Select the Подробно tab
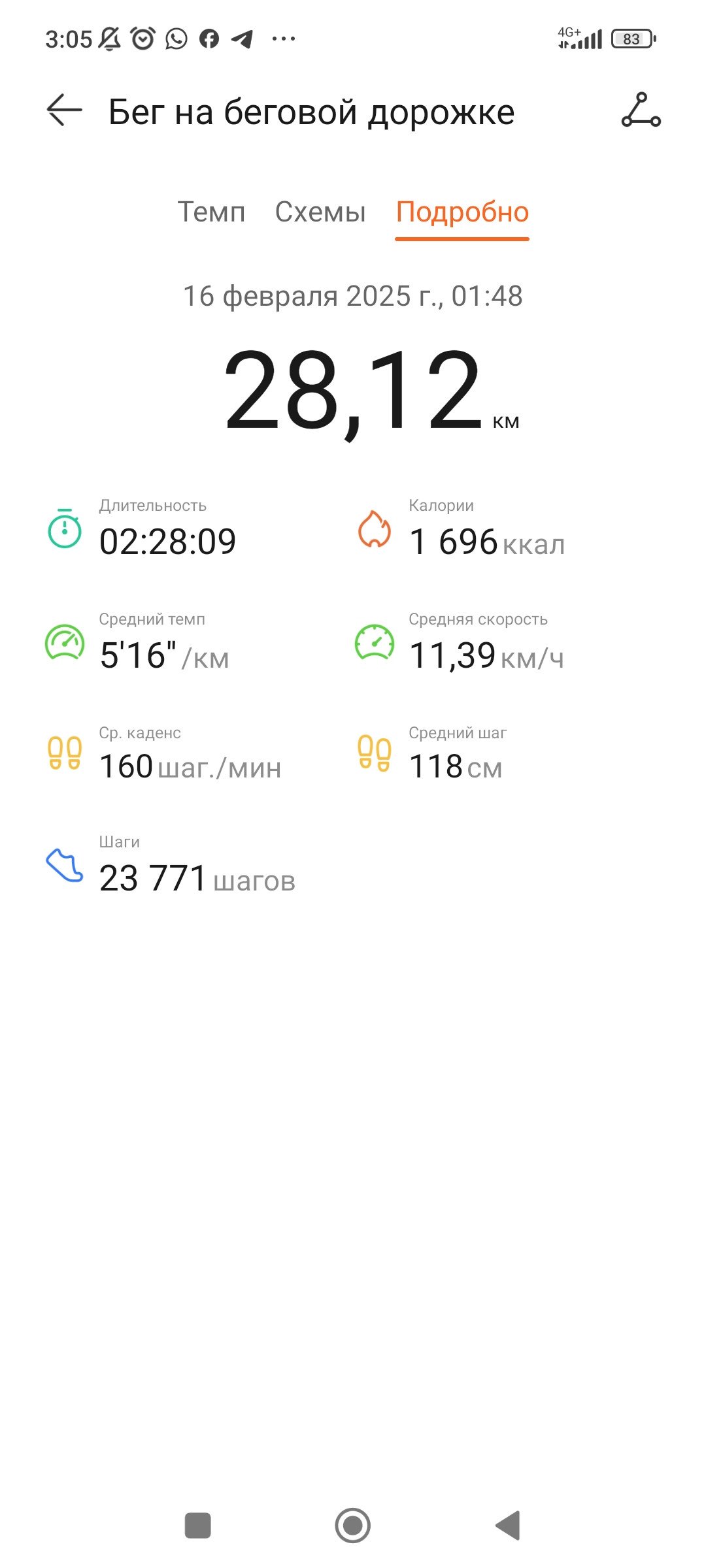This screenshot has width=706, height=1568. (x=462, y=212)
